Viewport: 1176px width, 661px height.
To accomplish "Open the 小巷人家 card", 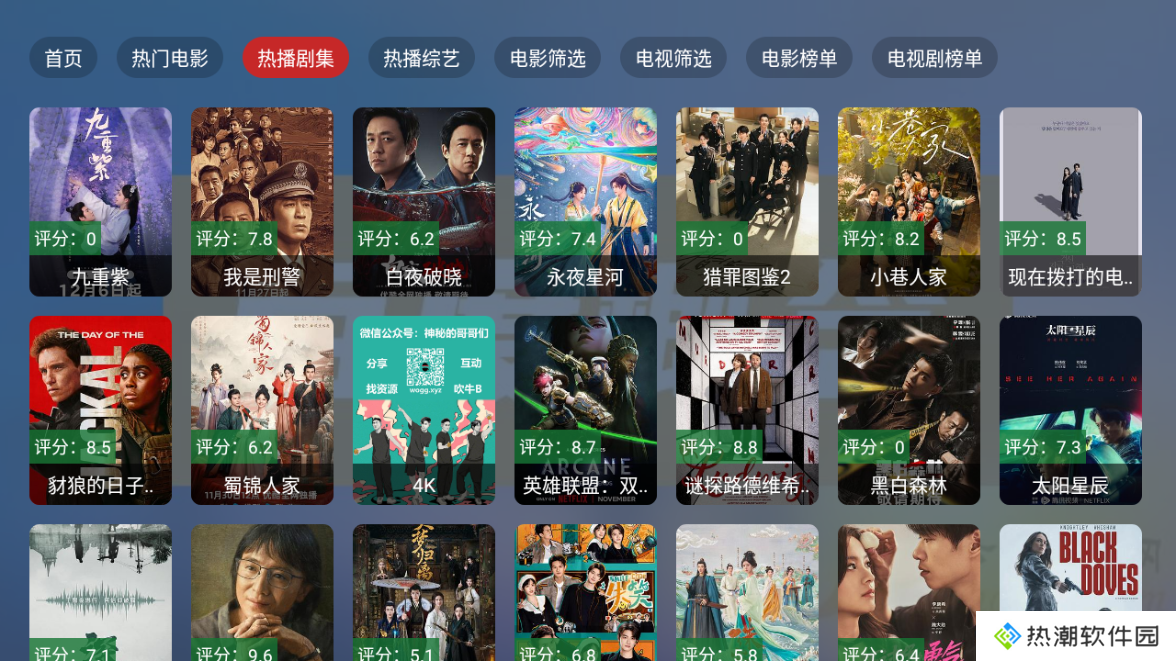I will (x=908, y=201).
